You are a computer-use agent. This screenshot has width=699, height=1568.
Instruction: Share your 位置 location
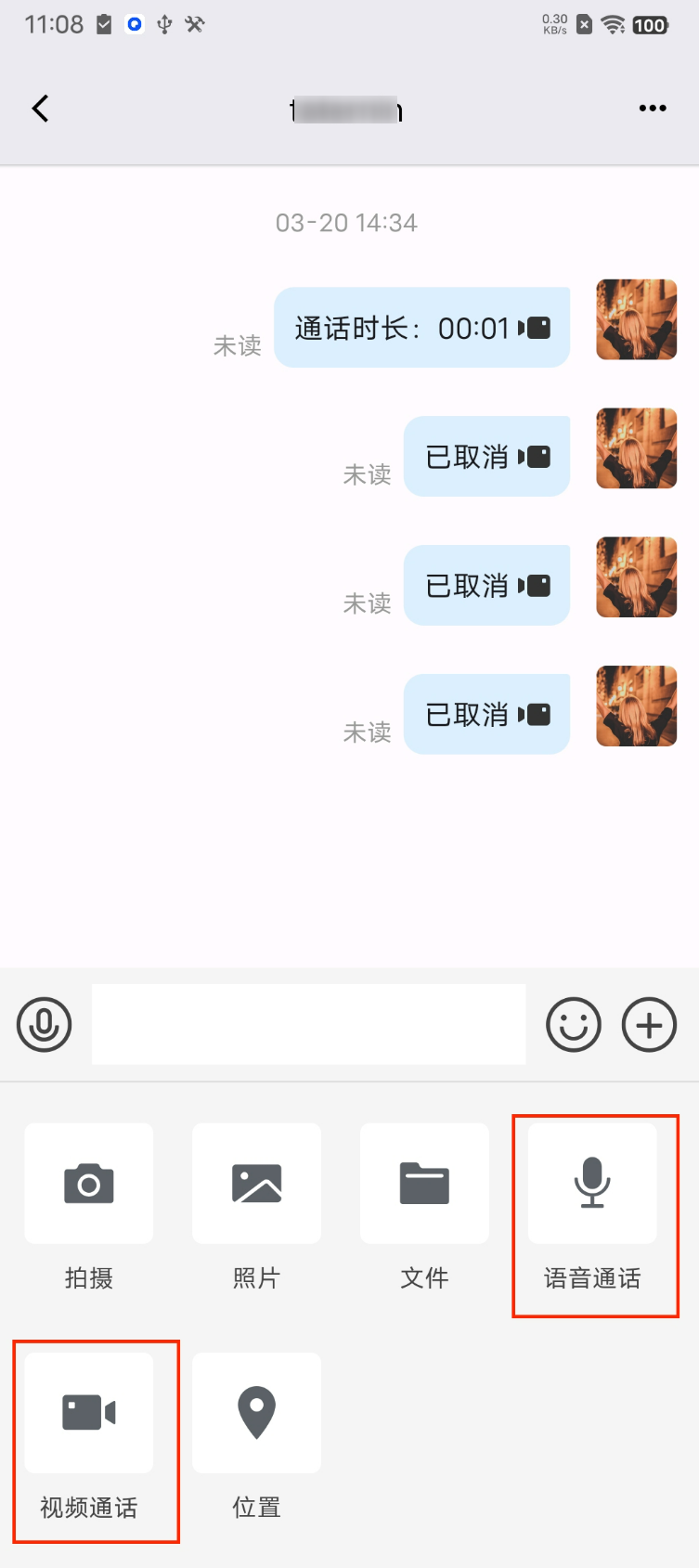tap(256, 1414)
